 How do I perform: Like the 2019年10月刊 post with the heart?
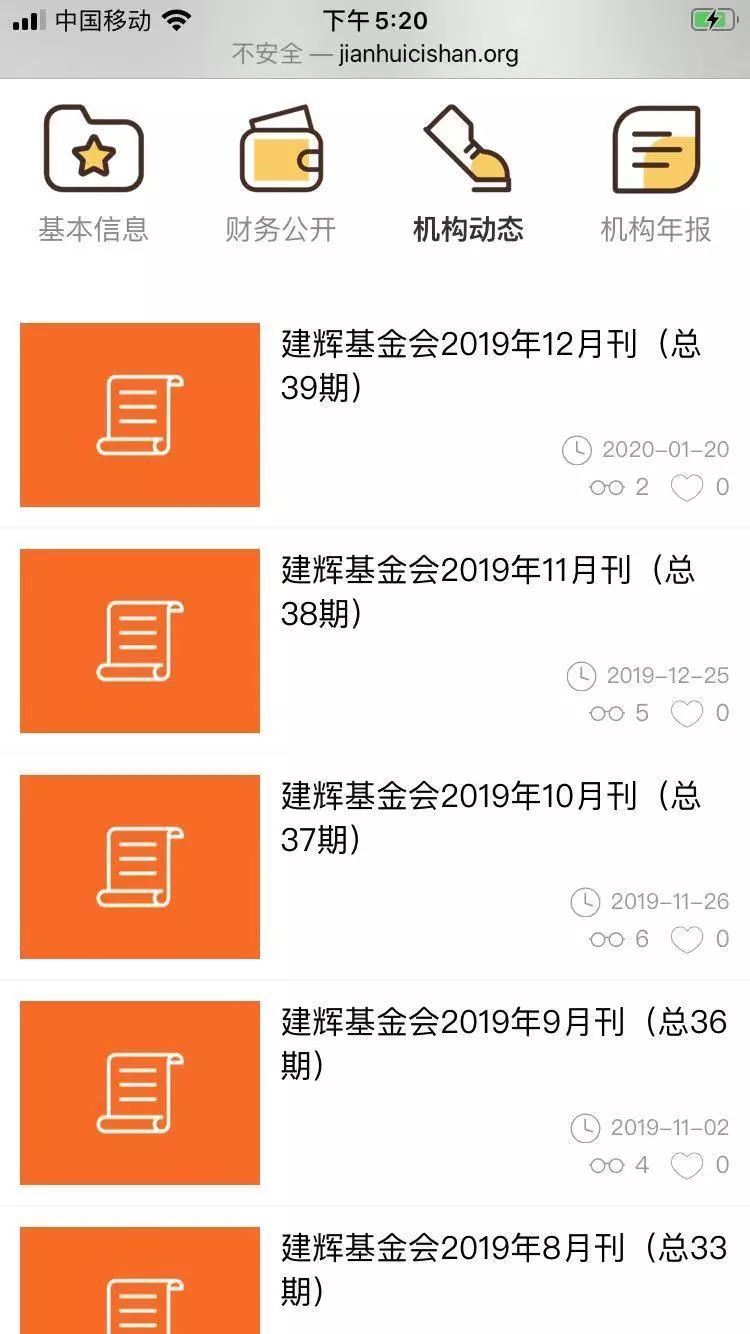[687, 940]
